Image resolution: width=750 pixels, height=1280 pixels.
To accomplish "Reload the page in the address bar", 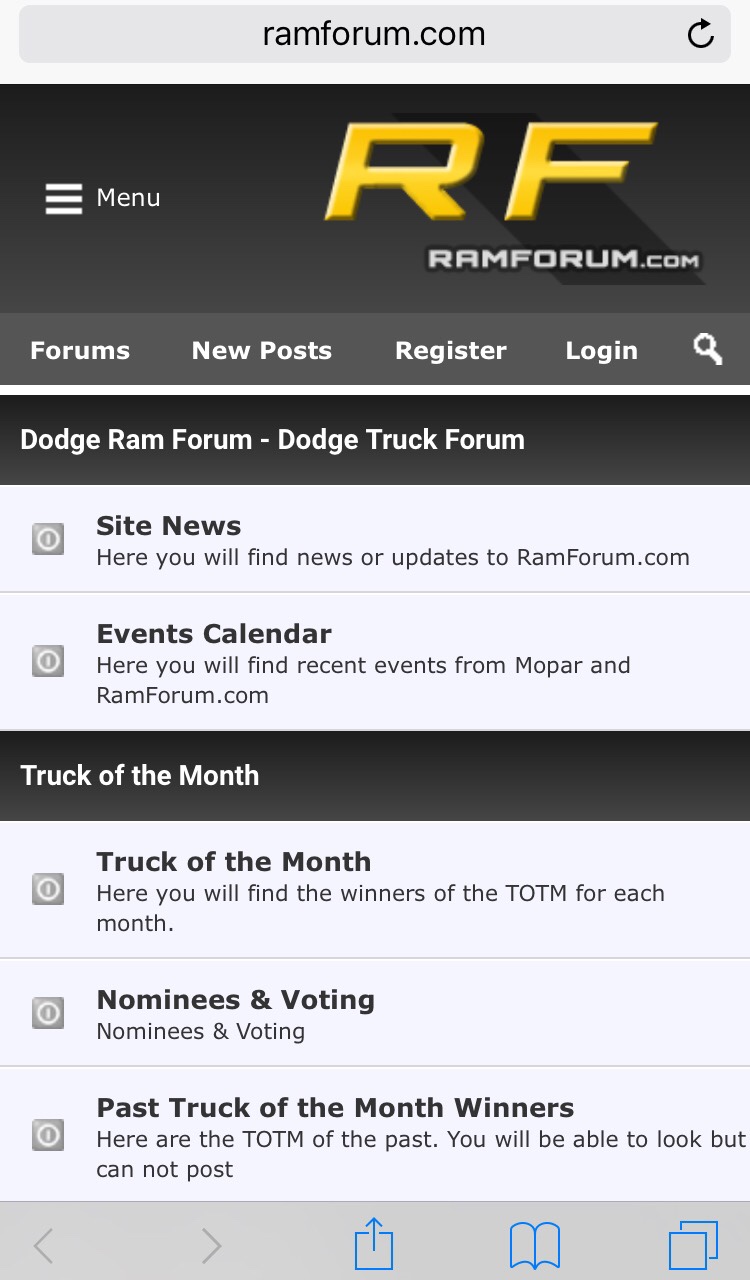I will (x=701, y=34).
